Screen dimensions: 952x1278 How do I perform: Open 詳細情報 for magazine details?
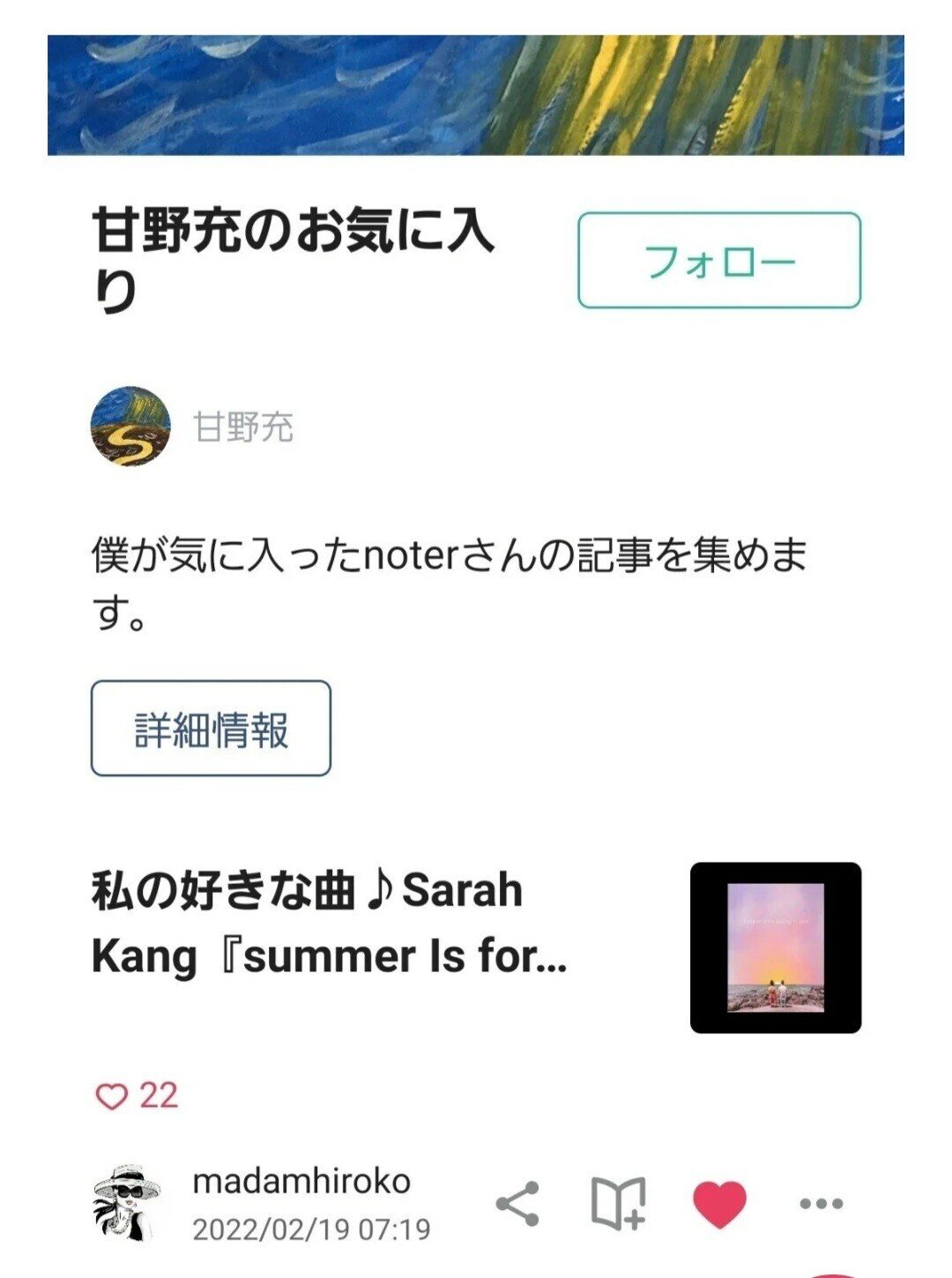212,729
